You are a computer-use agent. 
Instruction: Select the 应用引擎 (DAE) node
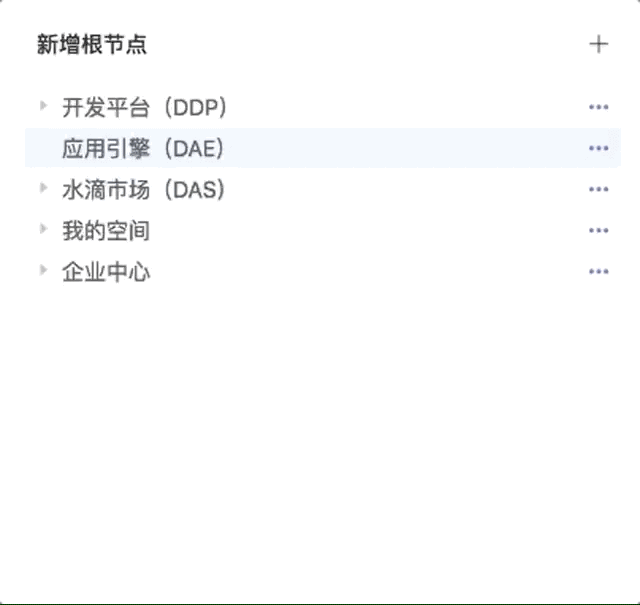coord(143,149)
